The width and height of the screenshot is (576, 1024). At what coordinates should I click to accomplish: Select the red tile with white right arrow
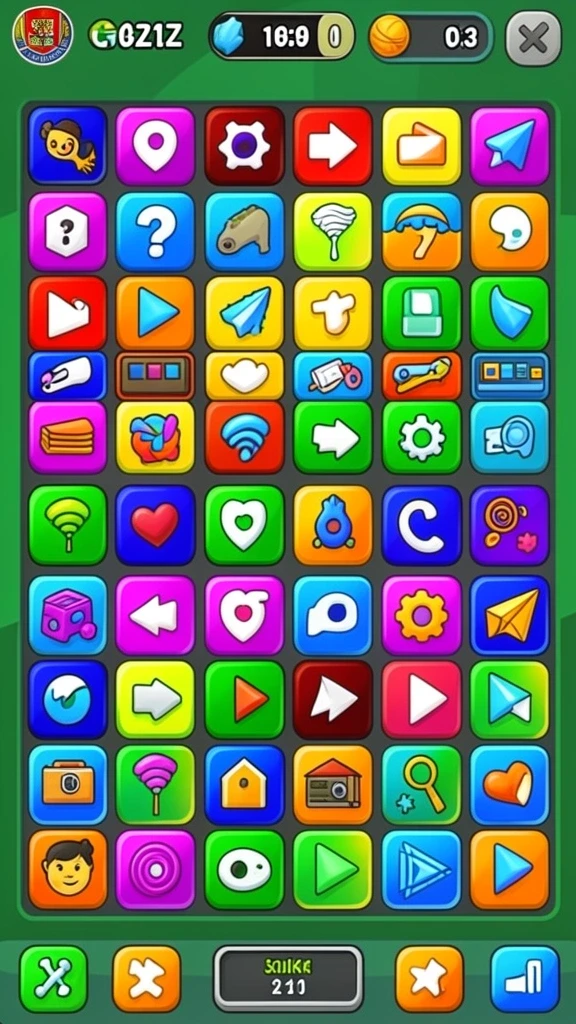[332, 146]
